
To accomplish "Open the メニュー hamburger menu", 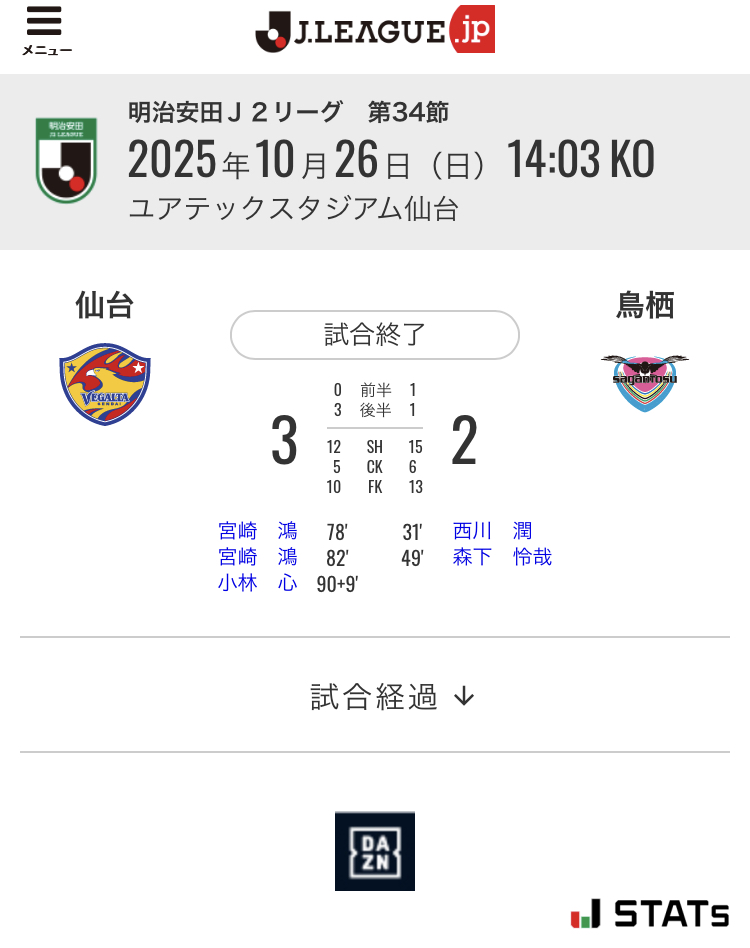I will (45, 31).
